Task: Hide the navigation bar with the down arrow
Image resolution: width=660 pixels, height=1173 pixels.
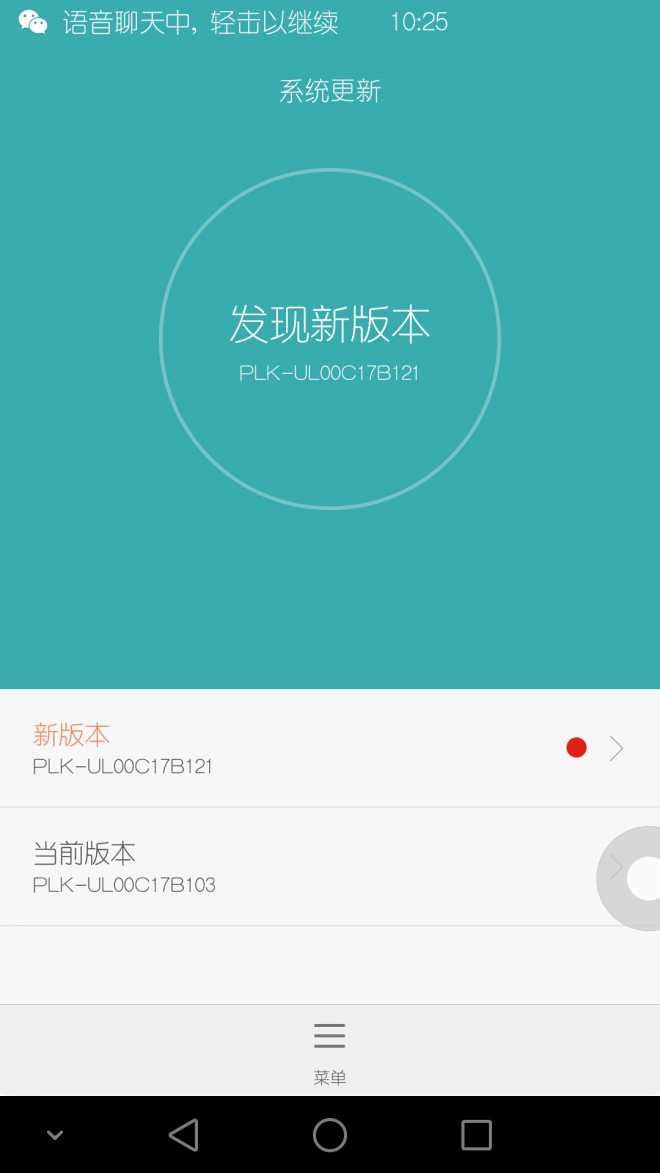Action: click(55, 1135)
